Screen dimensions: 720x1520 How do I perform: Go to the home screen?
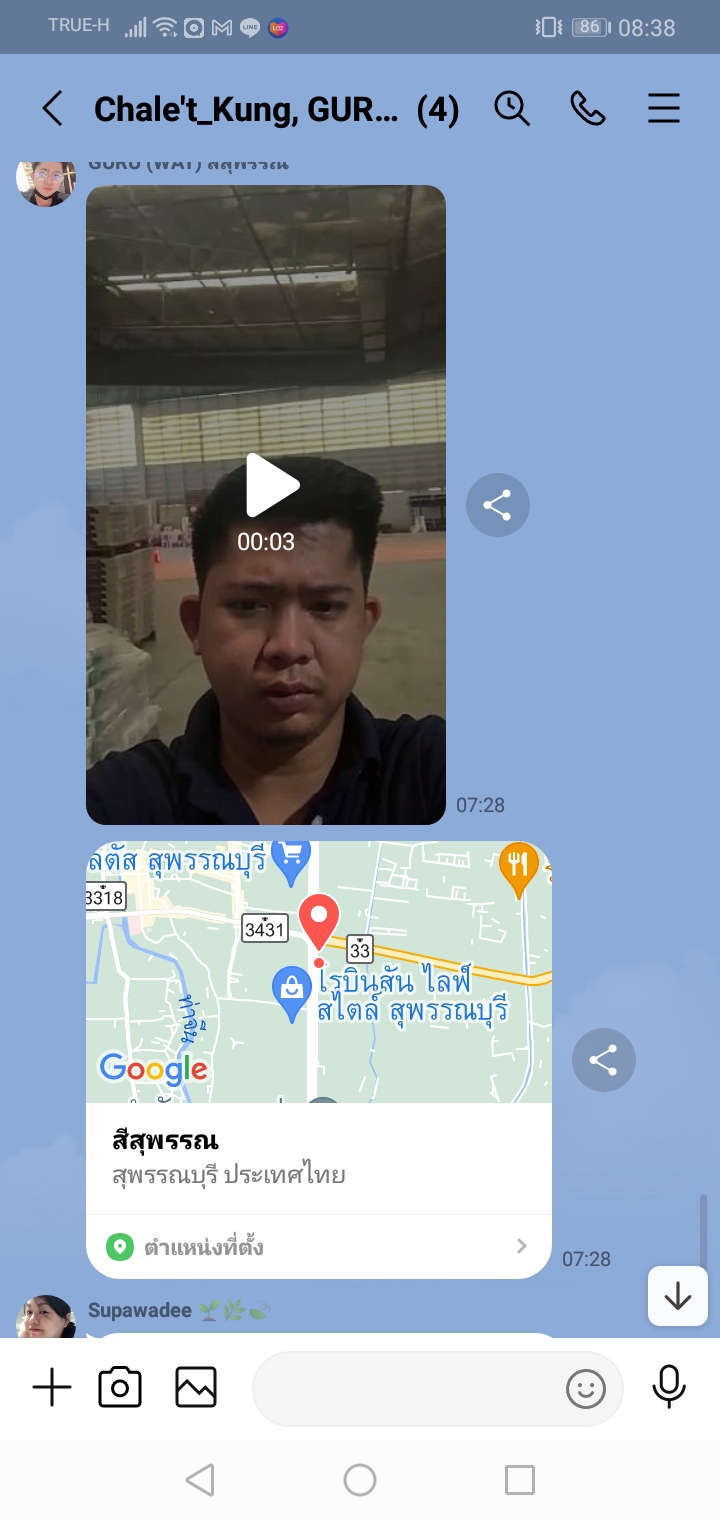pos(360,1480)
